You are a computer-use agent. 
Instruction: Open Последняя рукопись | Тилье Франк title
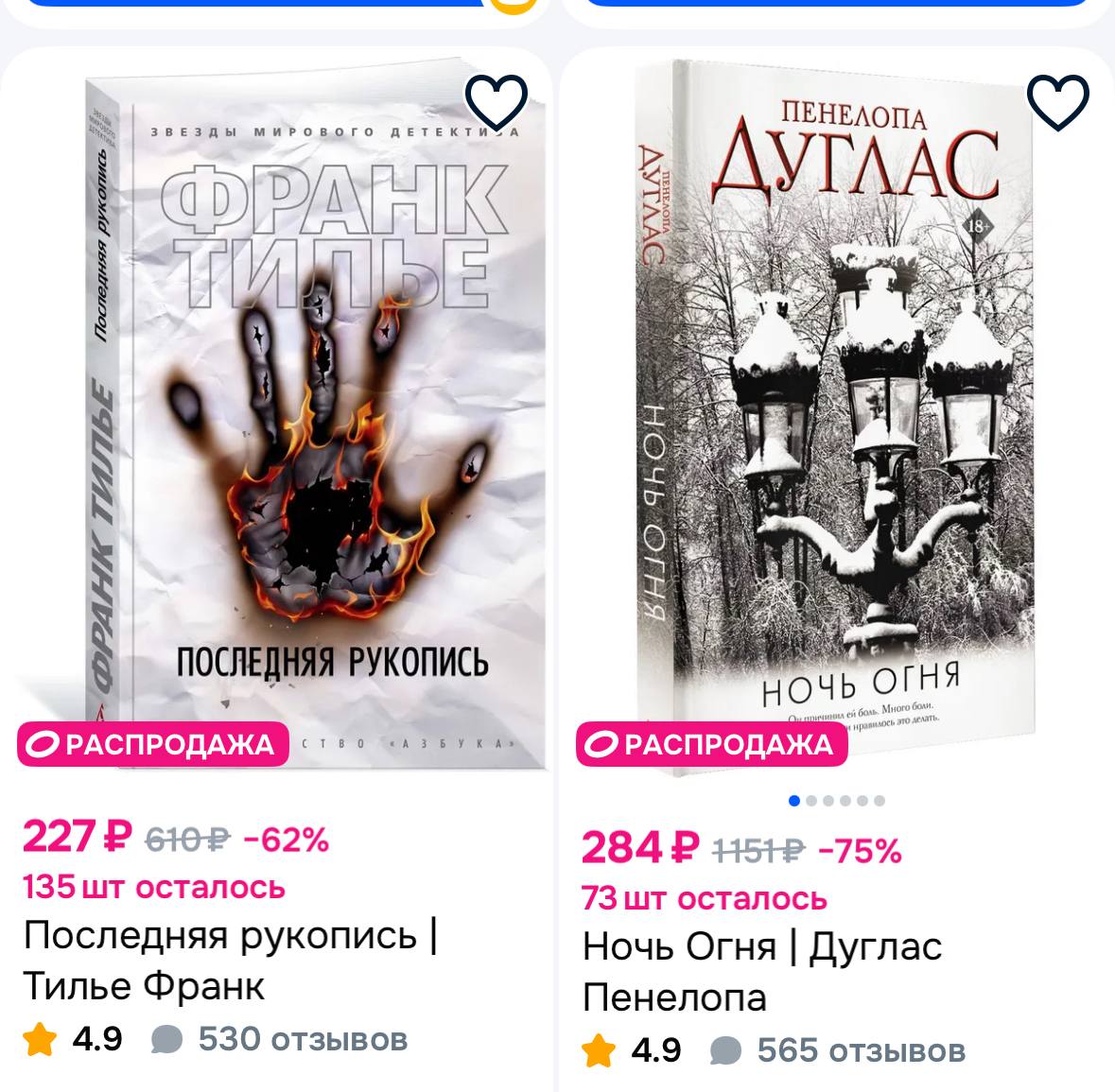(x=230, y=960)
